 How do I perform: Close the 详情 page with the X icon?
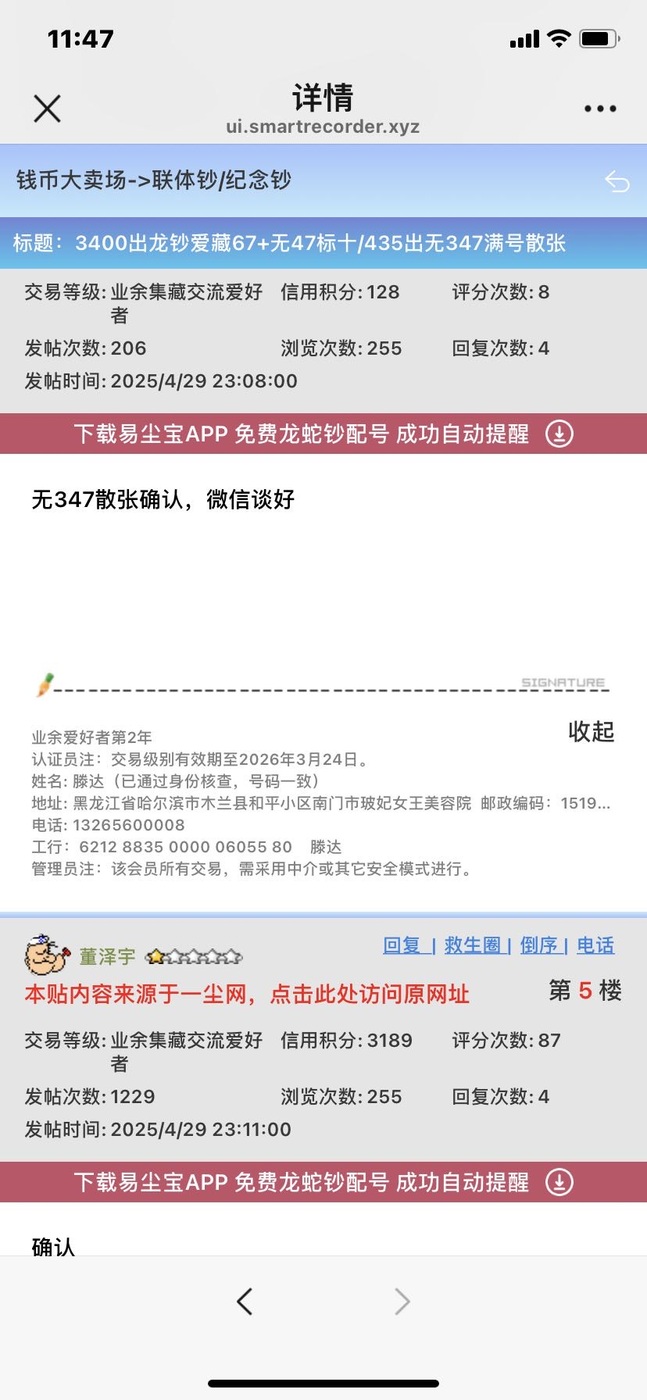click(47, 108)
